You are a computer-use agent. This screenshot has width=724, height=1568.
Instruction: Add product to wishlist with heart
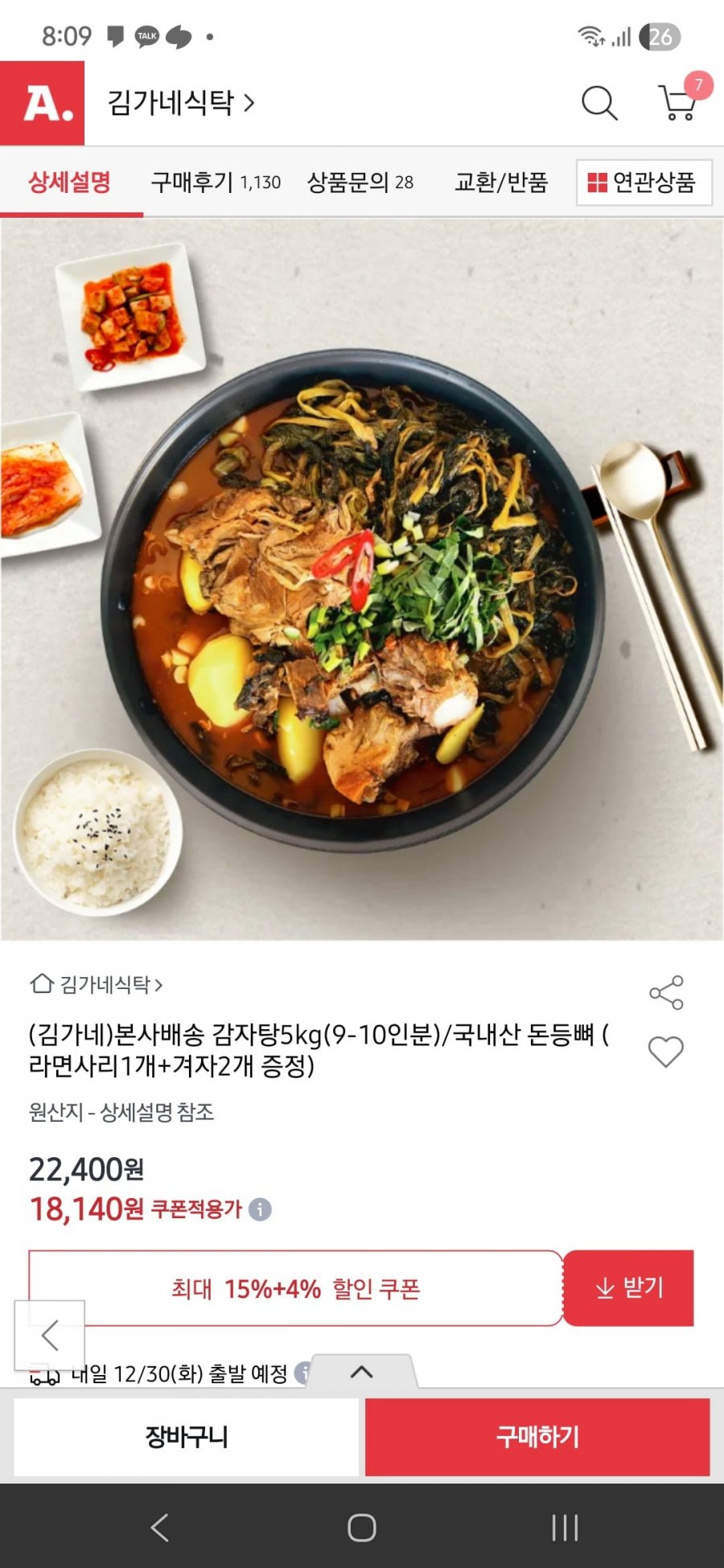666,1052
